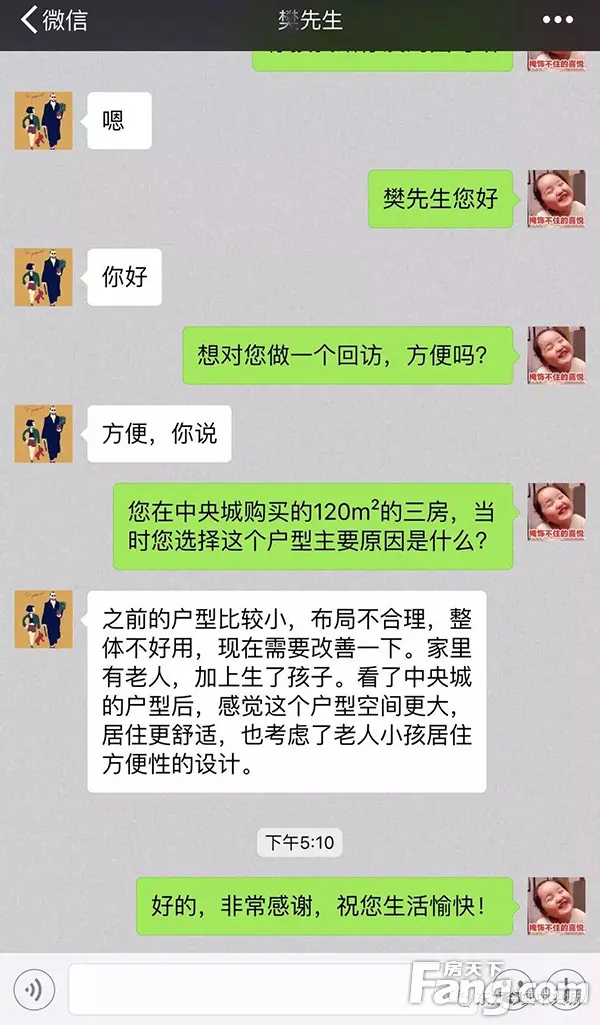Switch to voice message input
Screen dimensions: 600x1025
tap(35, 990)
